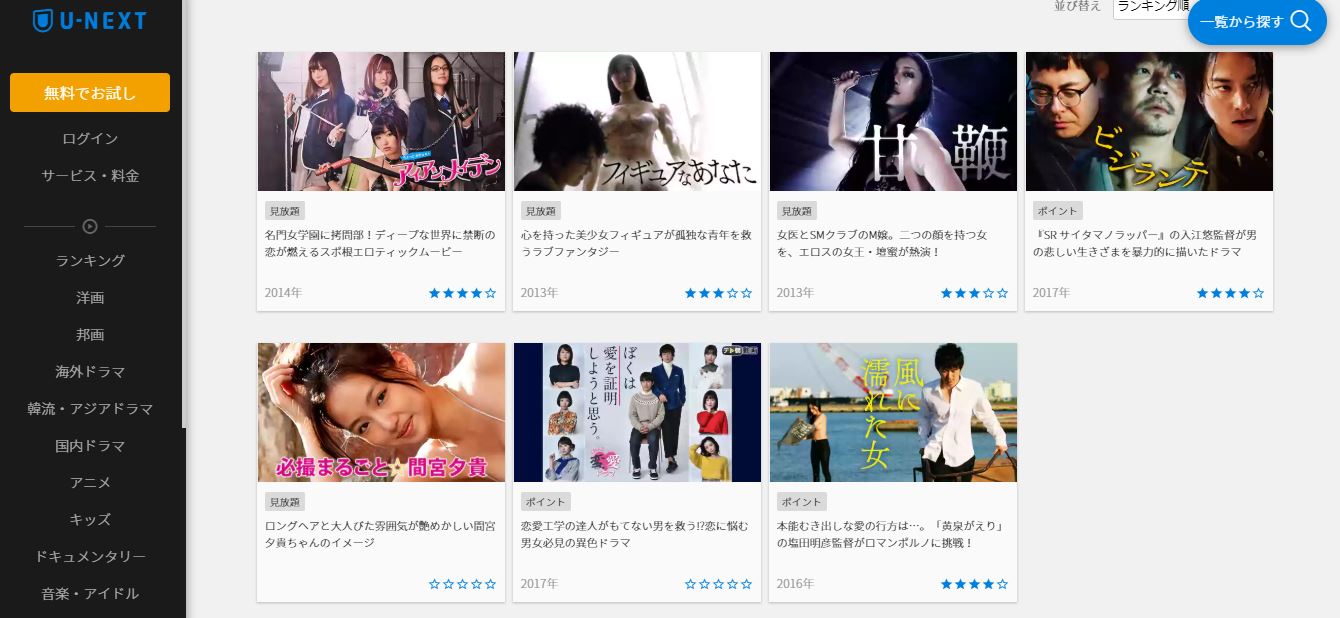
Task: Open 海外ドラマ category
Action: 90,371
